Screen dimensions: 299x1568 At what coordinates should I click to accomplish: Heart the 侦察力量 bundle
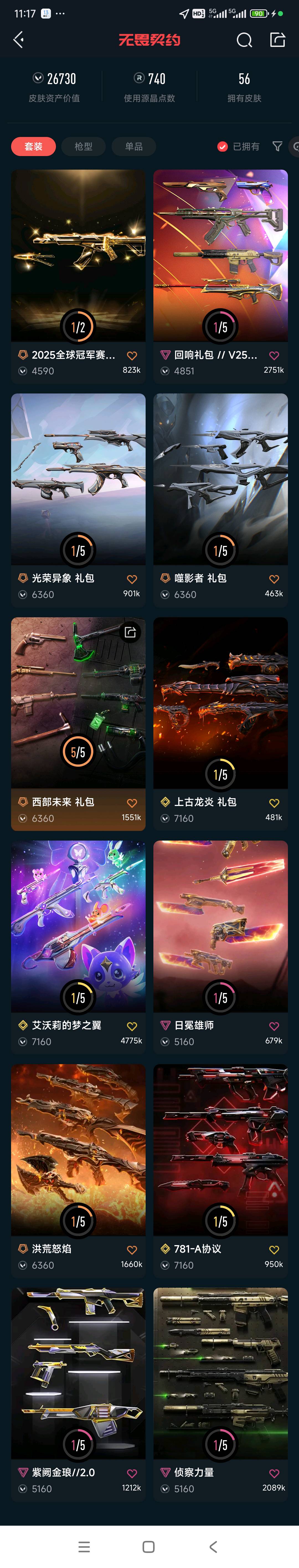pos(274,1474)
